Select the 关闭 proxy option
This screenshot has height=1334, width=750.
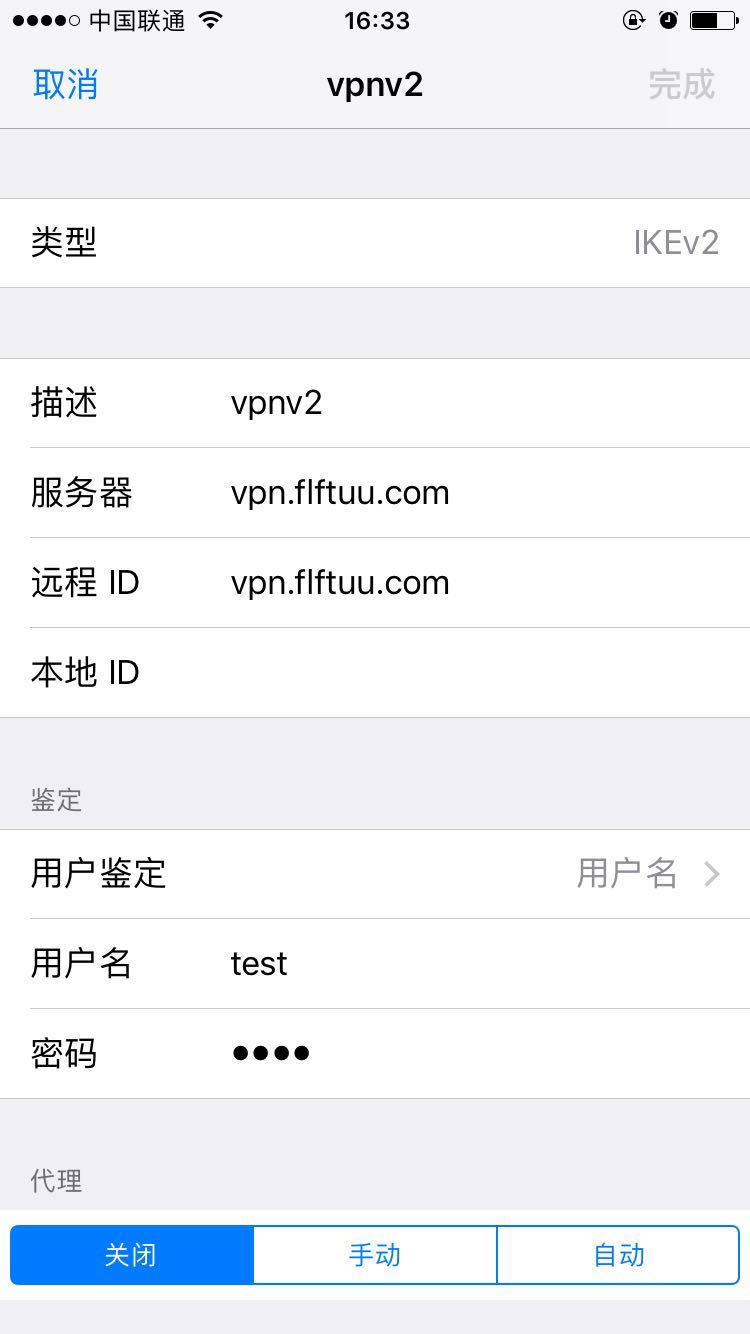click(133, 1255)
